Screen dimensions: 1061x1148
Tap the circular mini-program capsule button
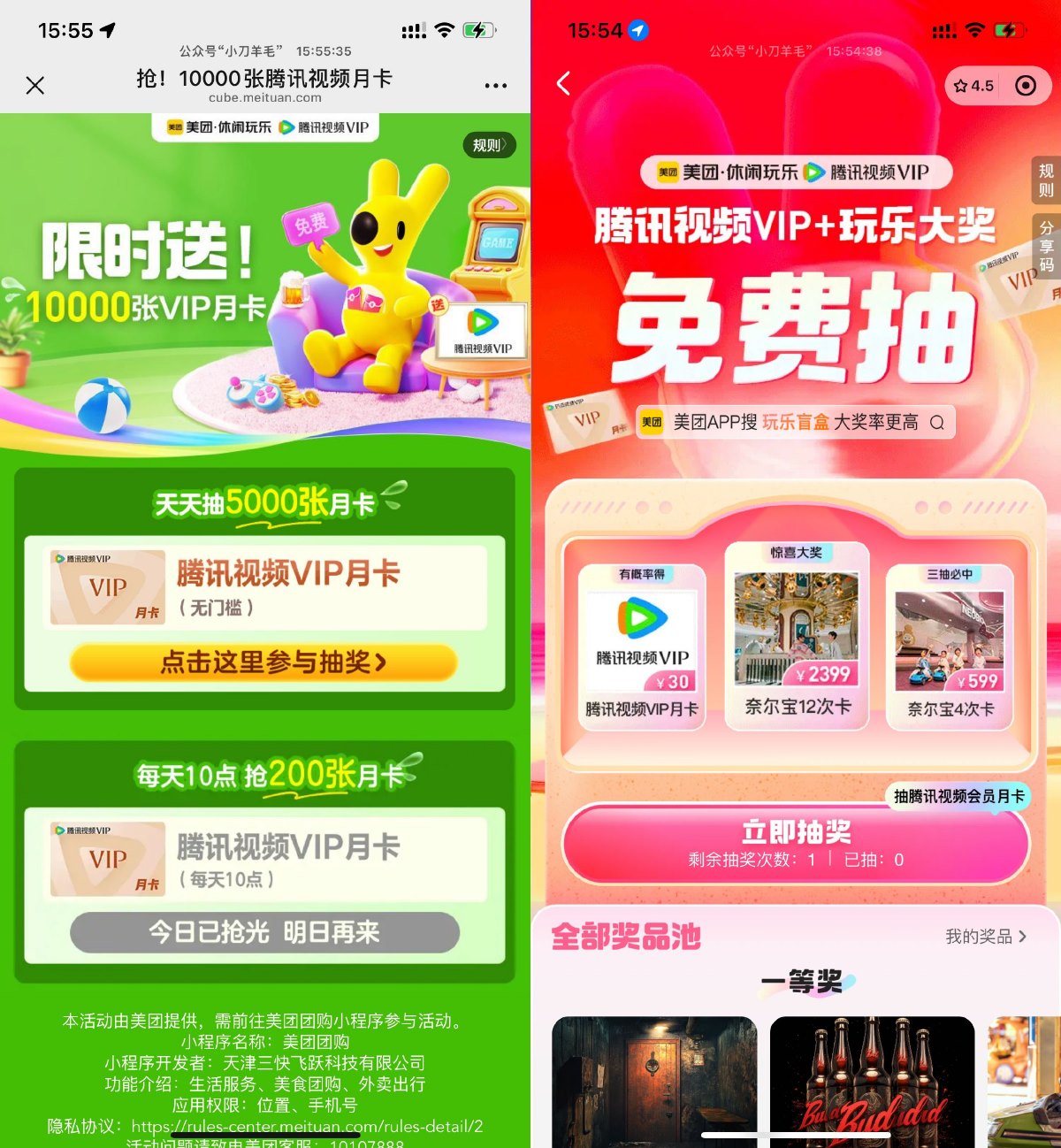coord(1023,87)
